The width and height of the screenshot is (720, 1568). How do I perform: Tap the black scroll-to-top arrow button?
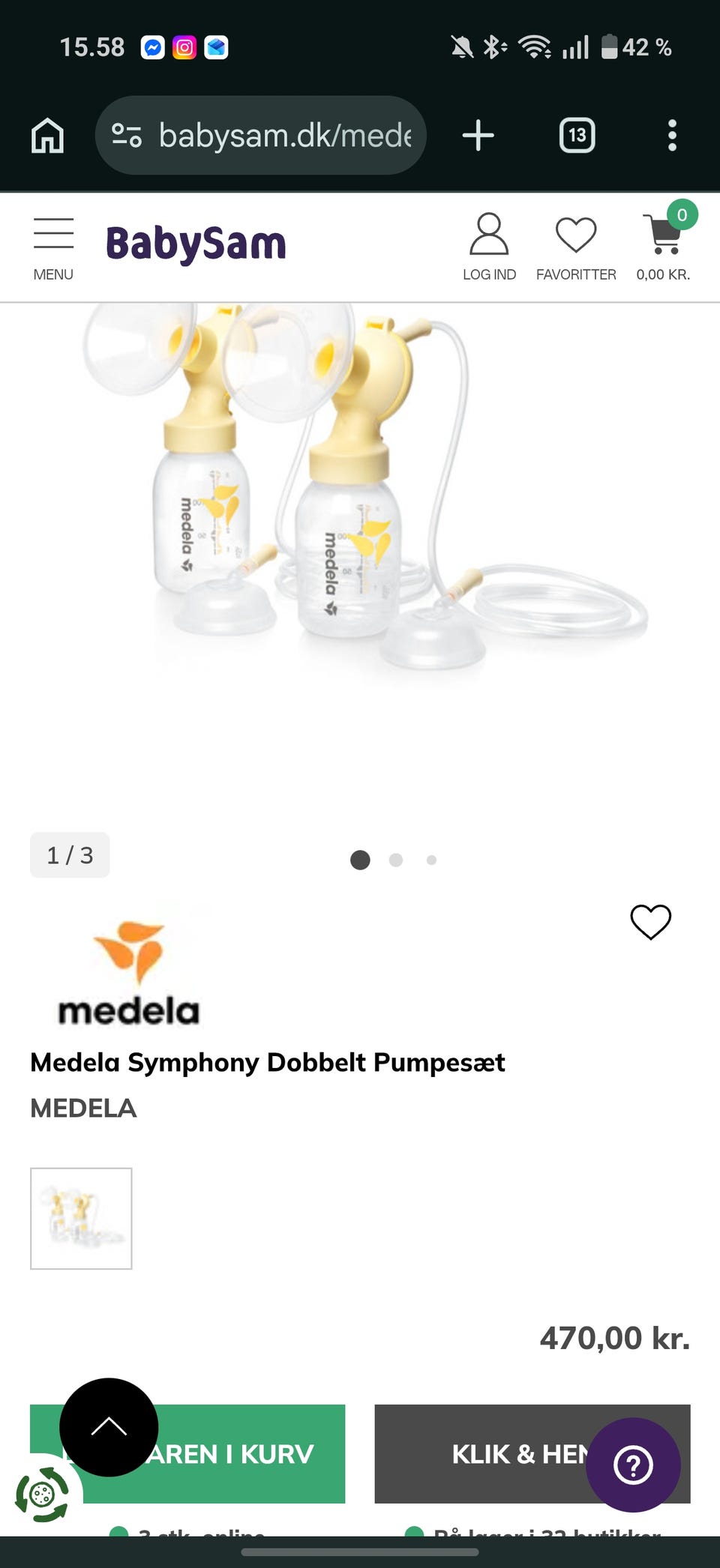[x=109, y=1427]
